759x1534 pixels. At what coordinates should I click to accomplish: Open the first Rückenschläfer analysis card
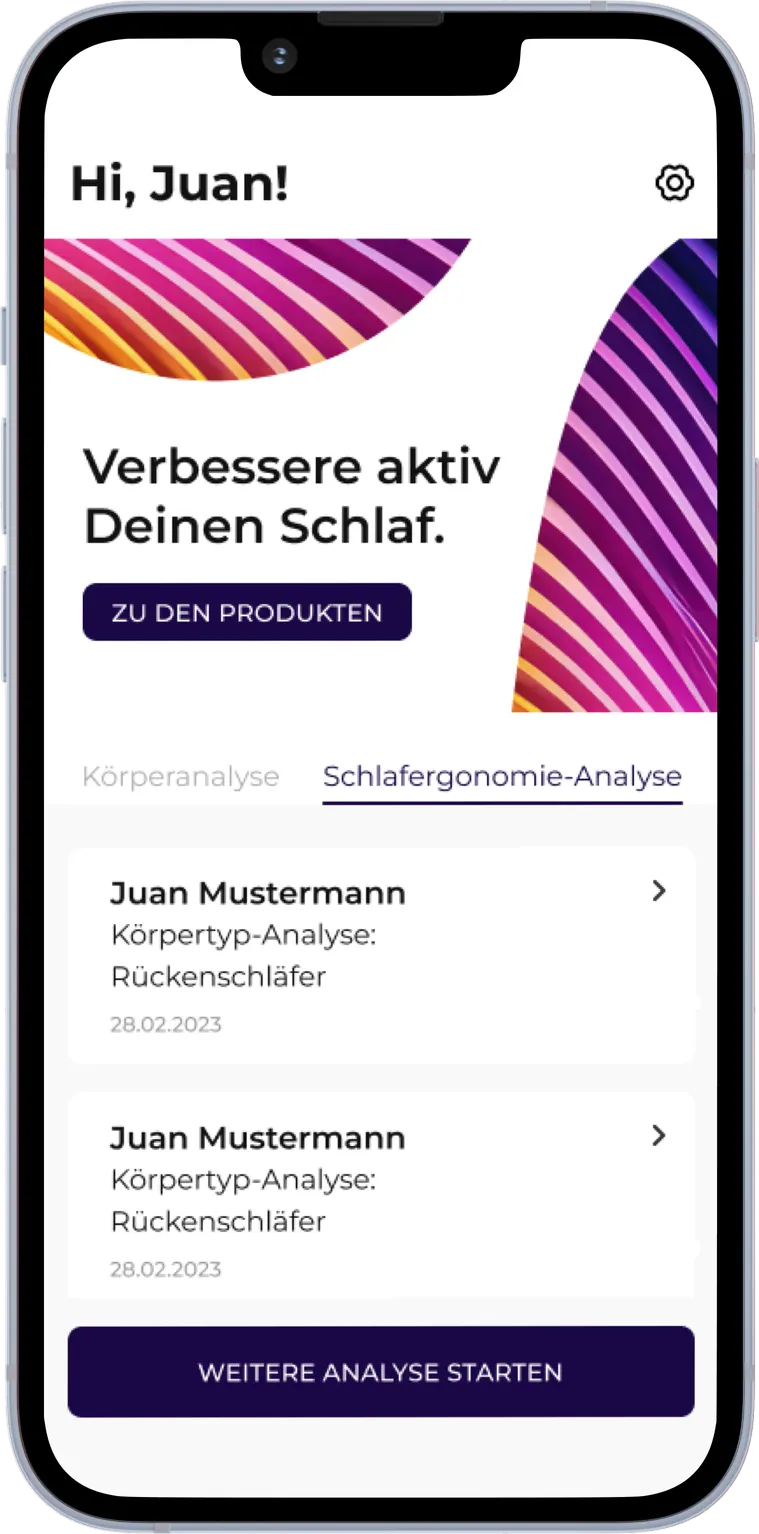click(380, 950)
